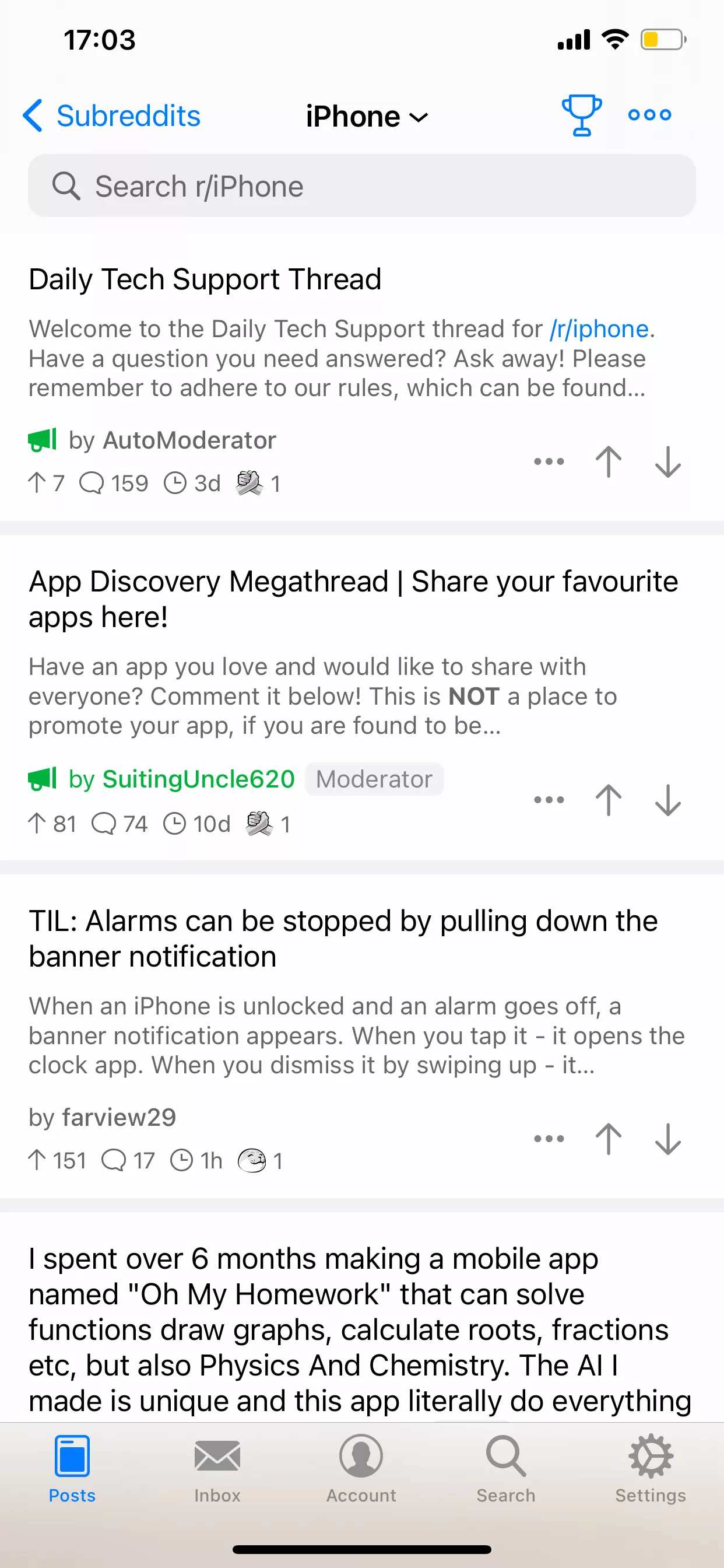The image size is (724, 1568).
Task: Downvote the Daily Tech Support Thread
Action: click(668, 461)
